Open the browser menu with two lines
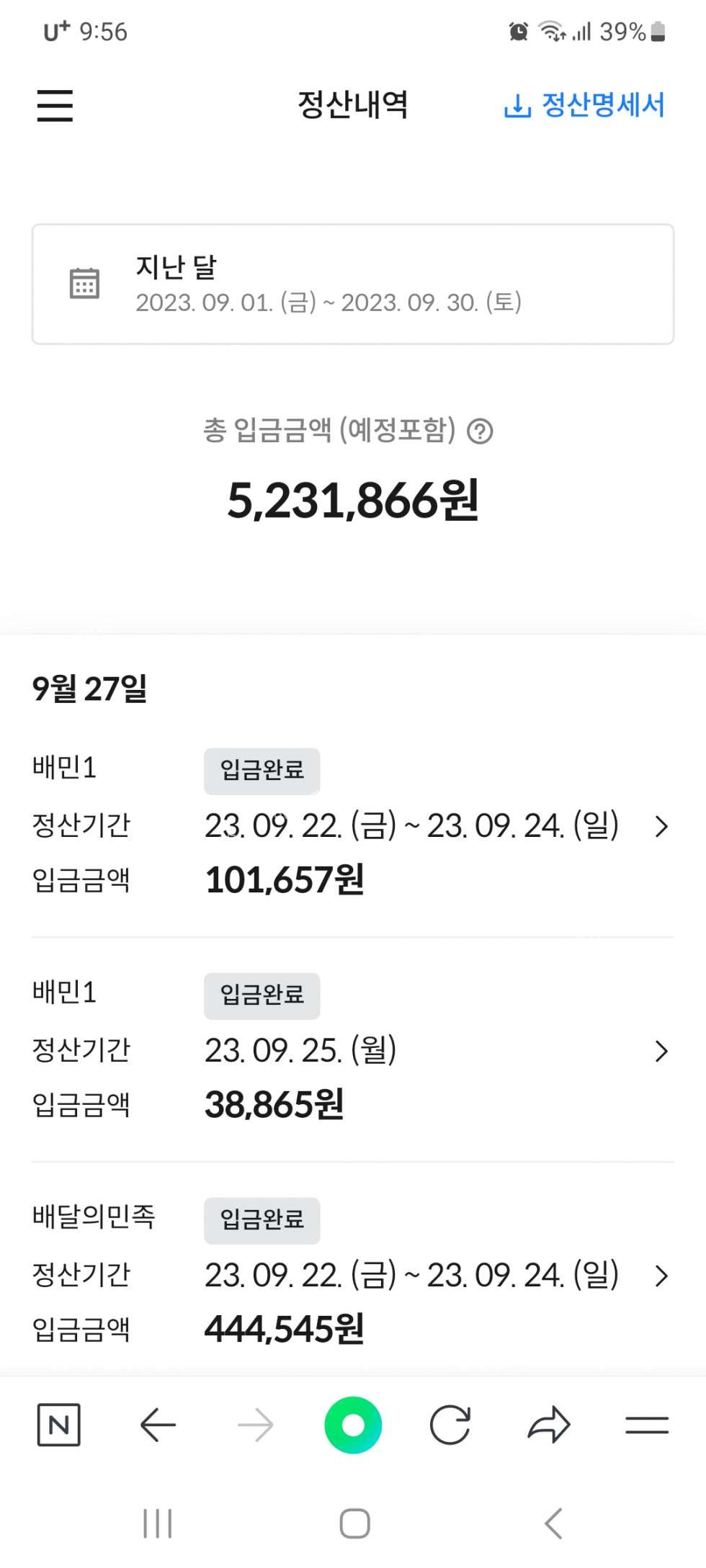The height and width of the screenshot is (1568, 706). pyautogui.click(x=646, y=1425)
